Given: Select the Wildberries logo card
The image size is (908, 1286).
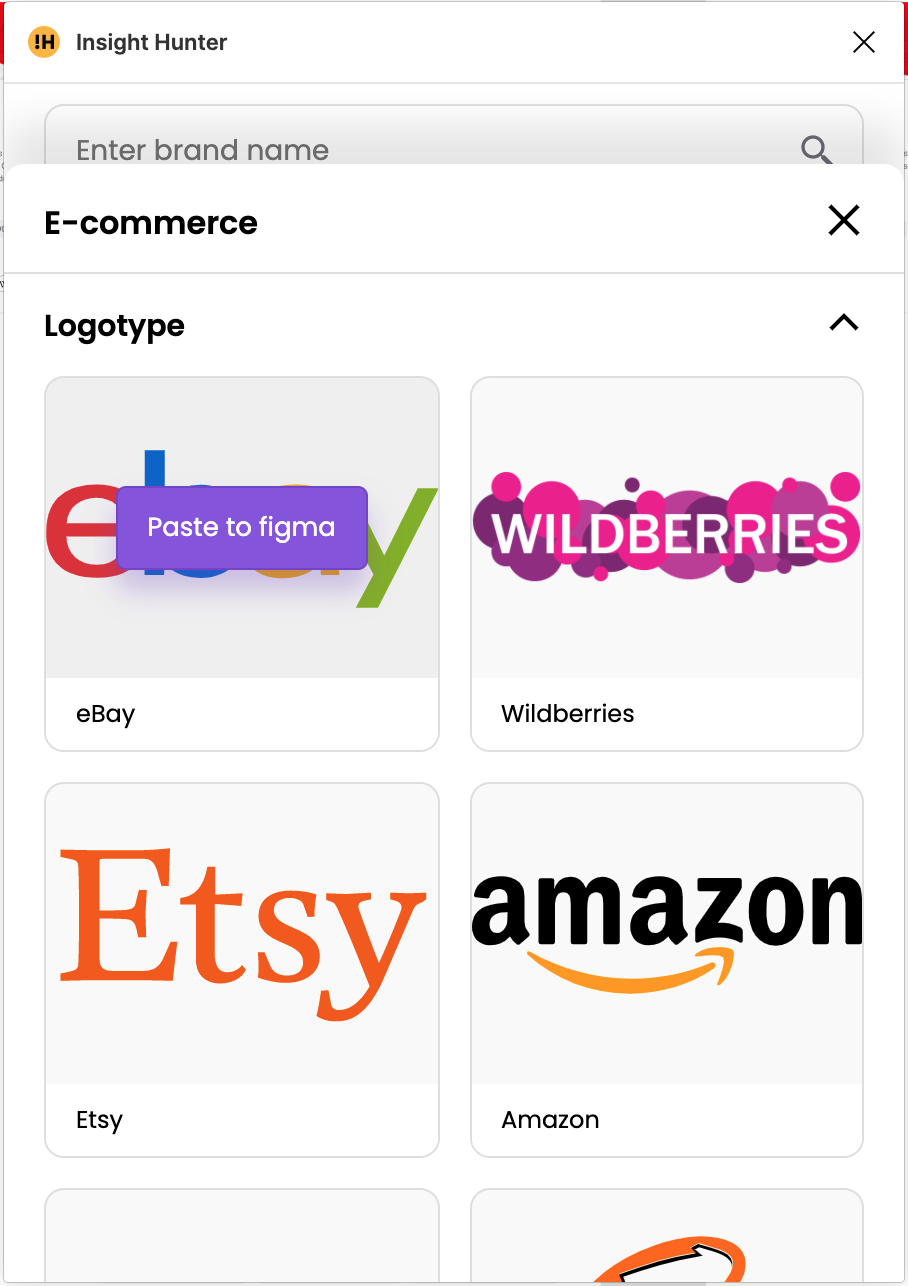Looking at the screenshot, I should coord(666,562).
